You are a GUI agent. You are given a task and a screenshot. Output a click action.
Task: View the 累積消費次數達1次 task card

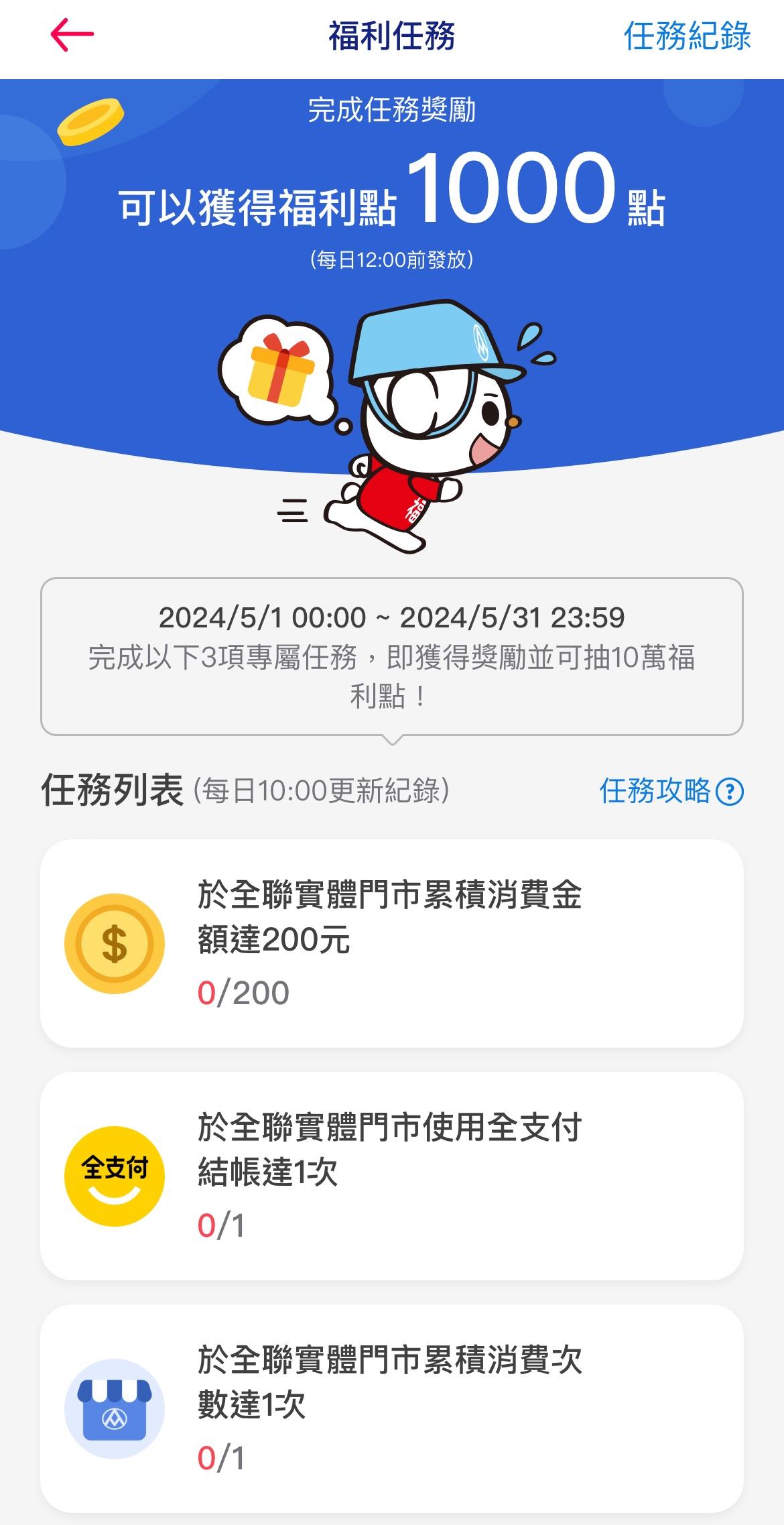[392, 1408]
